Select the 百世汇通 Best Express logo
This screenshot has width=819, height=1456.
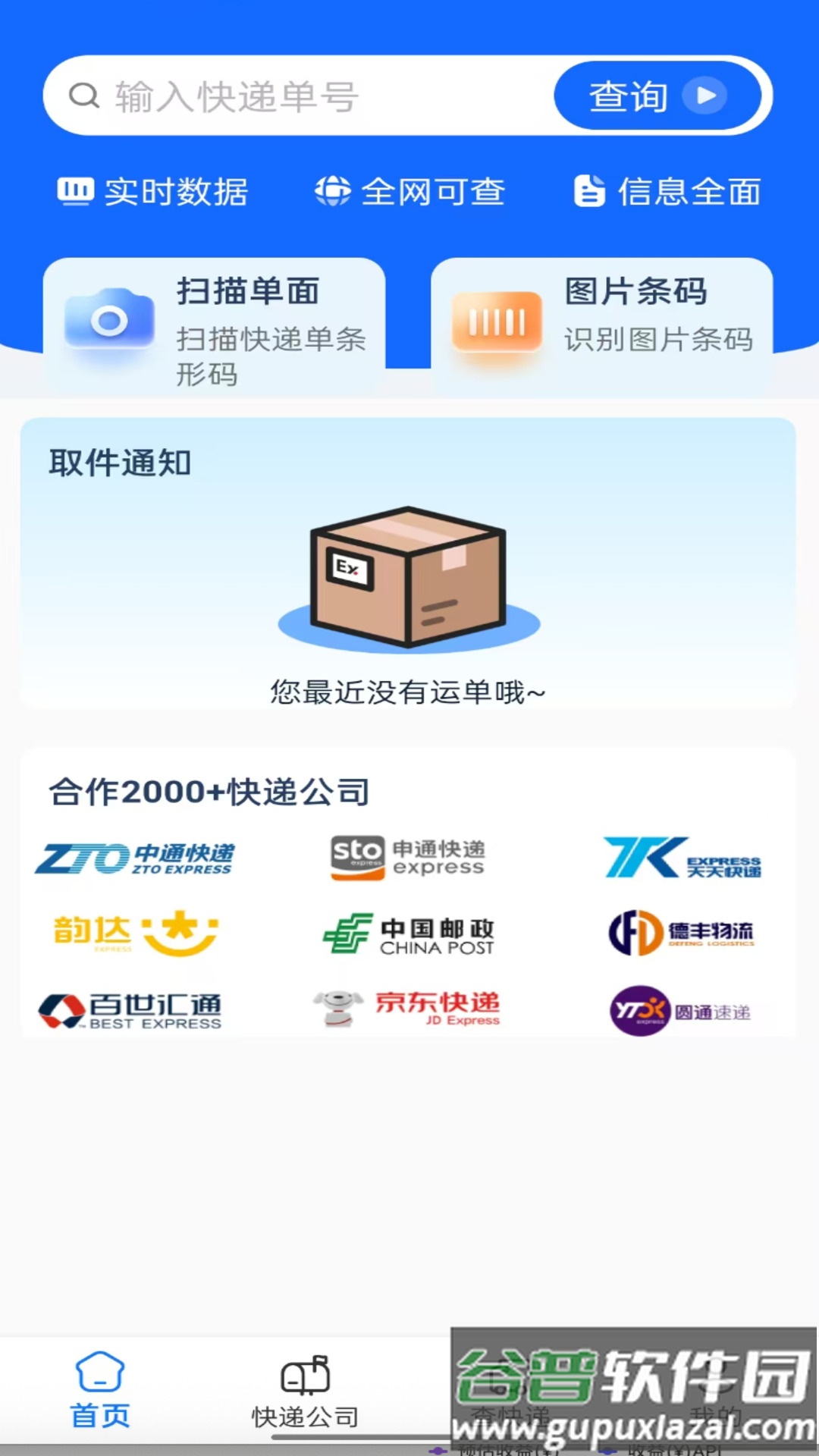(133, 1009)
